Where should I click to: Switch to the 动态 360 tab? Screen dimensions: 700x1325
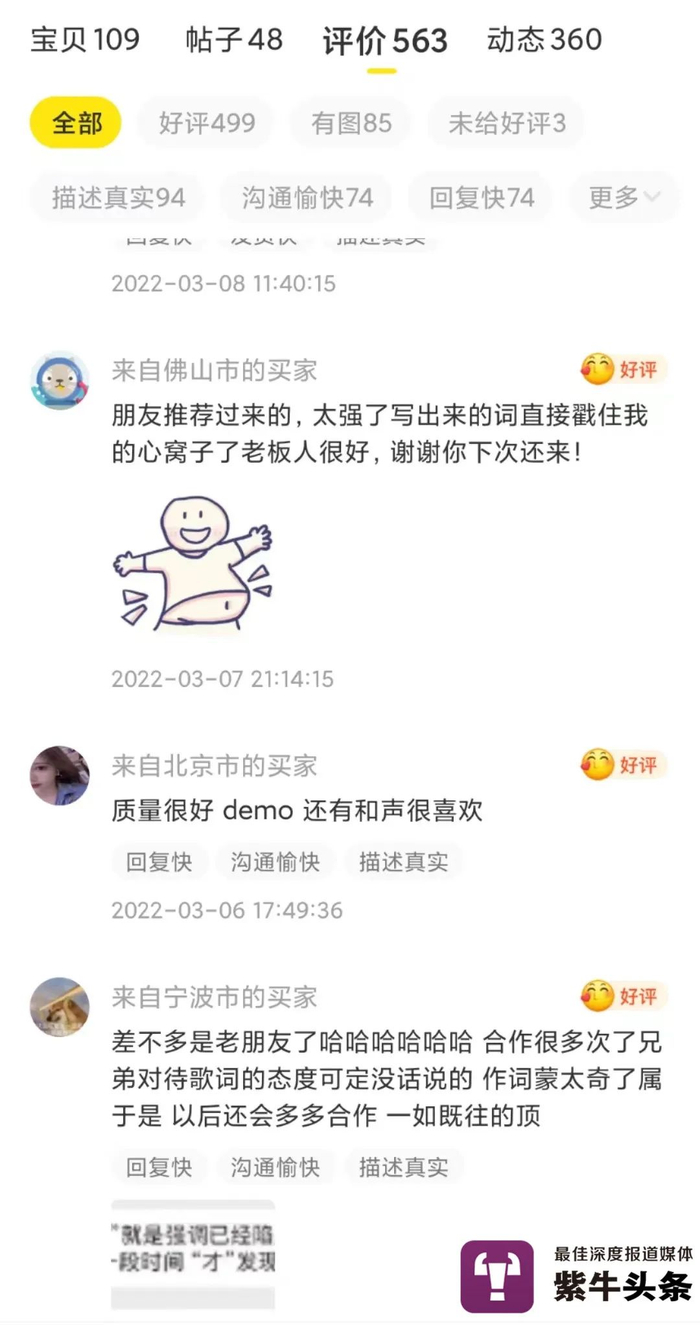(544, 41)
